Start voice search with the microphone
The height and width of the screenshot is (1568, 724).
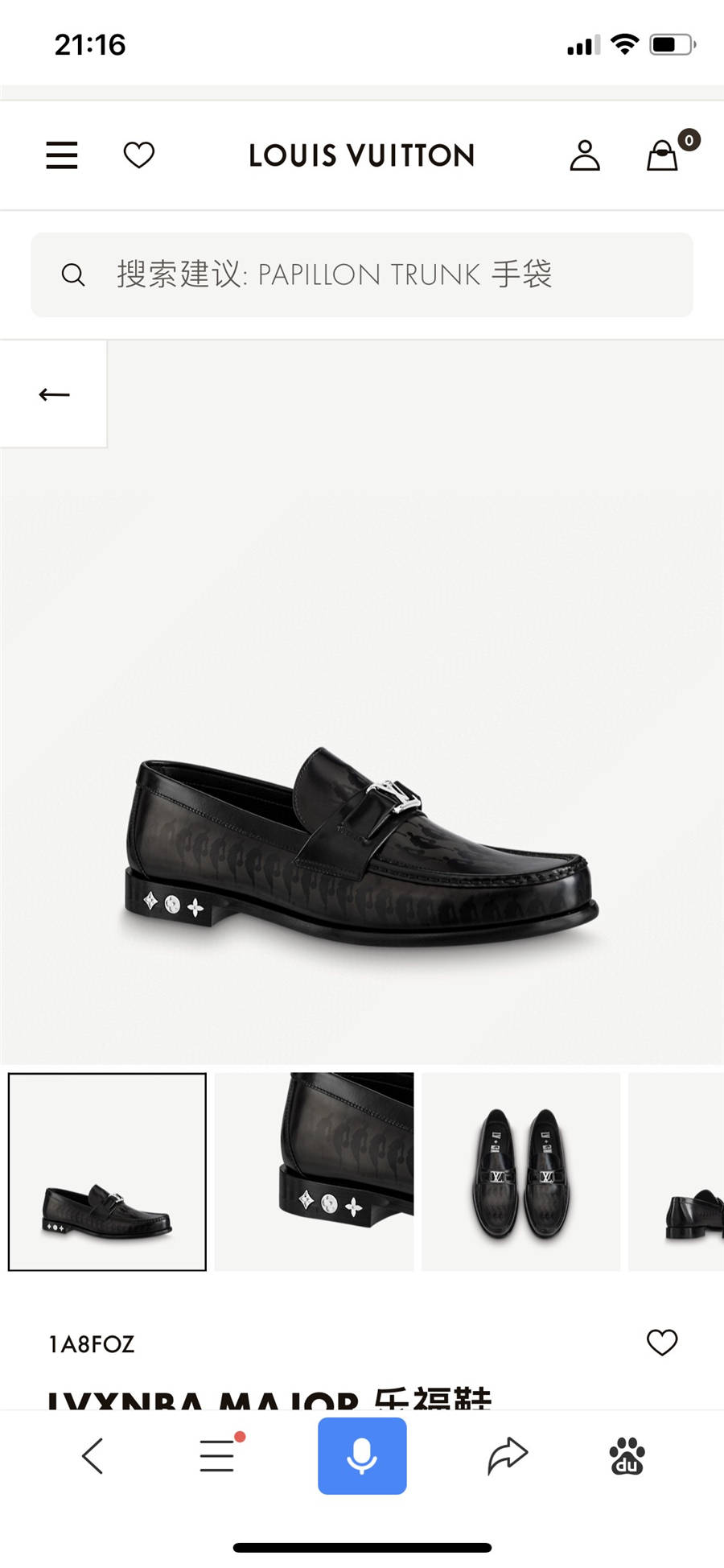[362, 1455]
